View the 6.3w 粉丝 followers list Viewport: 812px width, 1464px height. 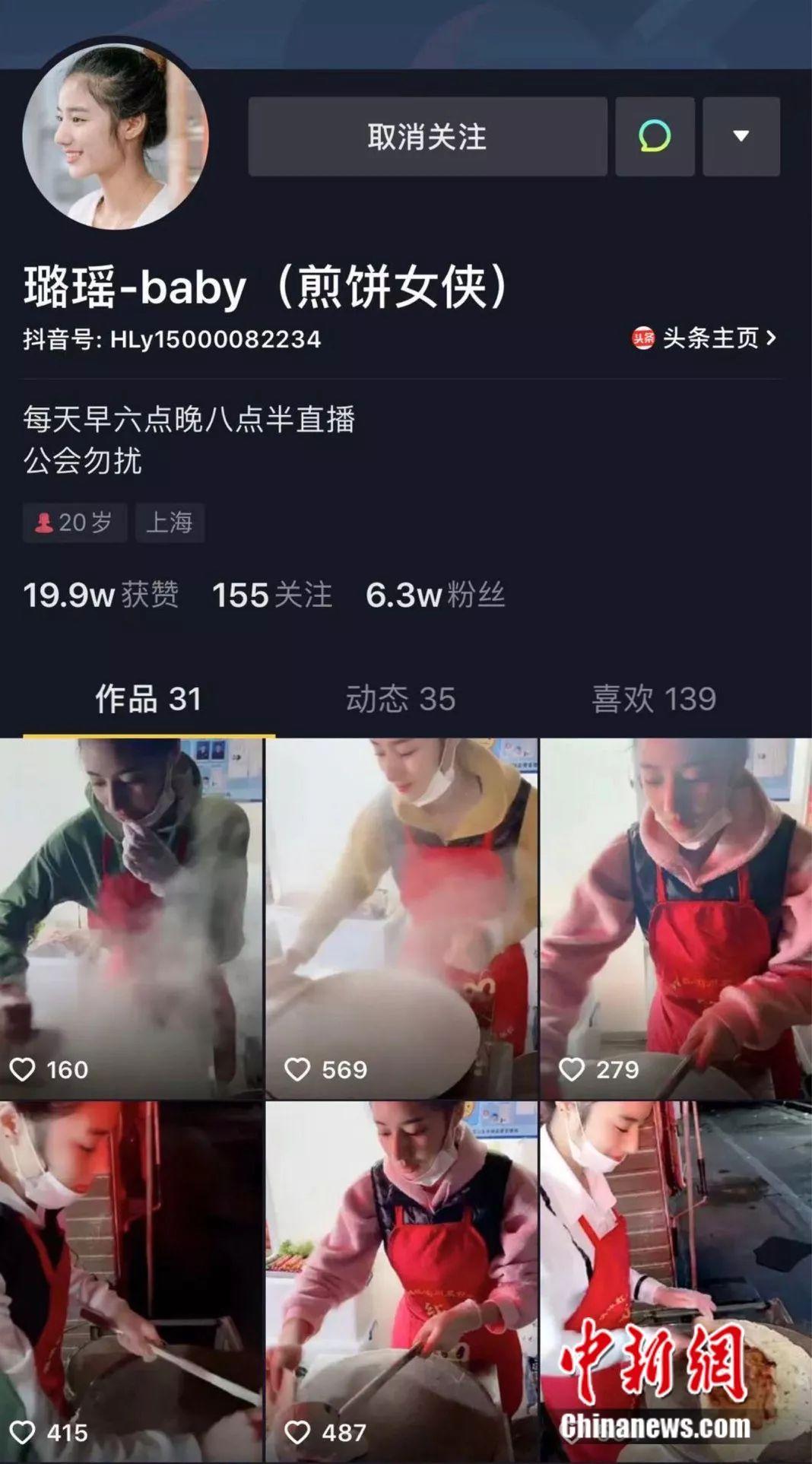pos(435,595)
